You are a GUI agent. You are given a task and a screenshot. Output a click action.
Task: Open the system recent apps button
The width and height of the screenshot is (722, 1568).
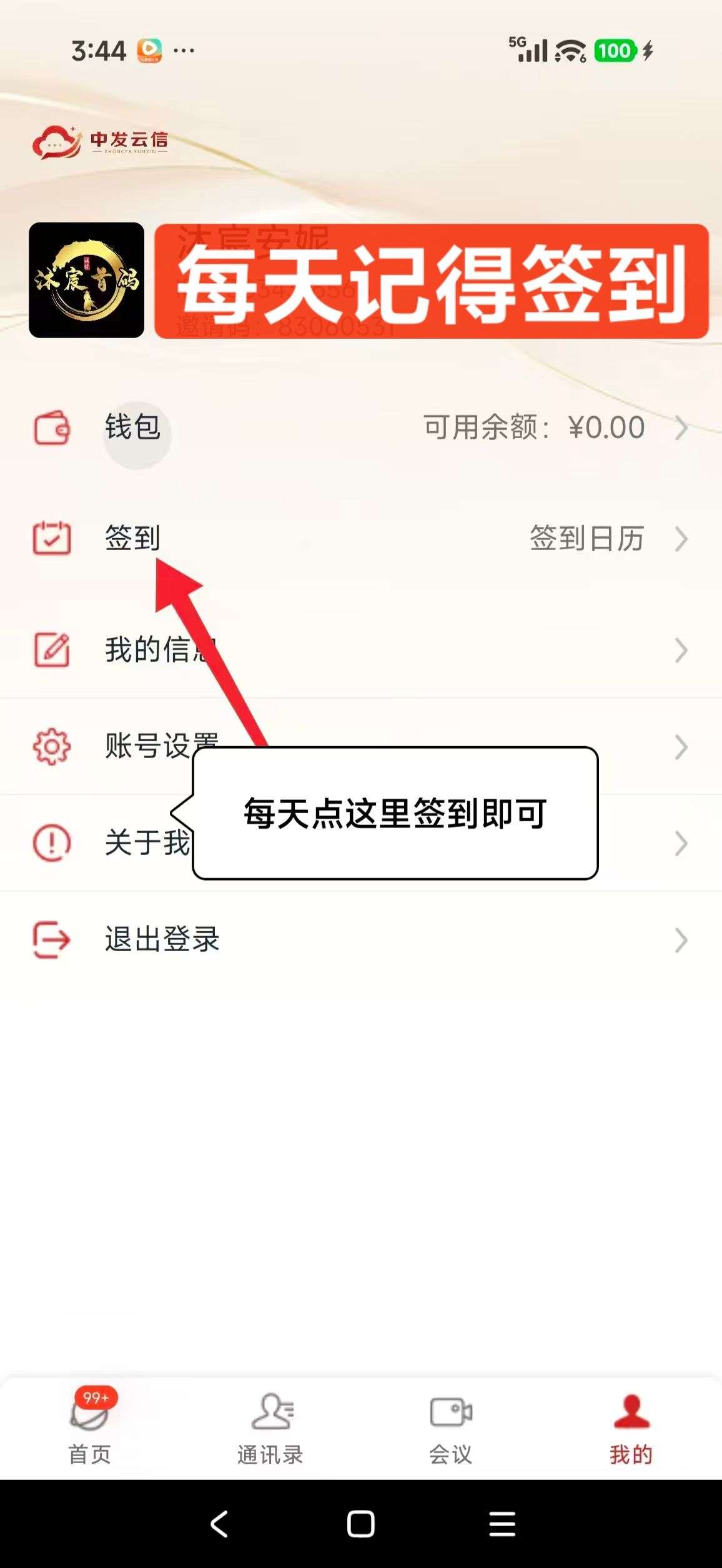(502, 1524)
